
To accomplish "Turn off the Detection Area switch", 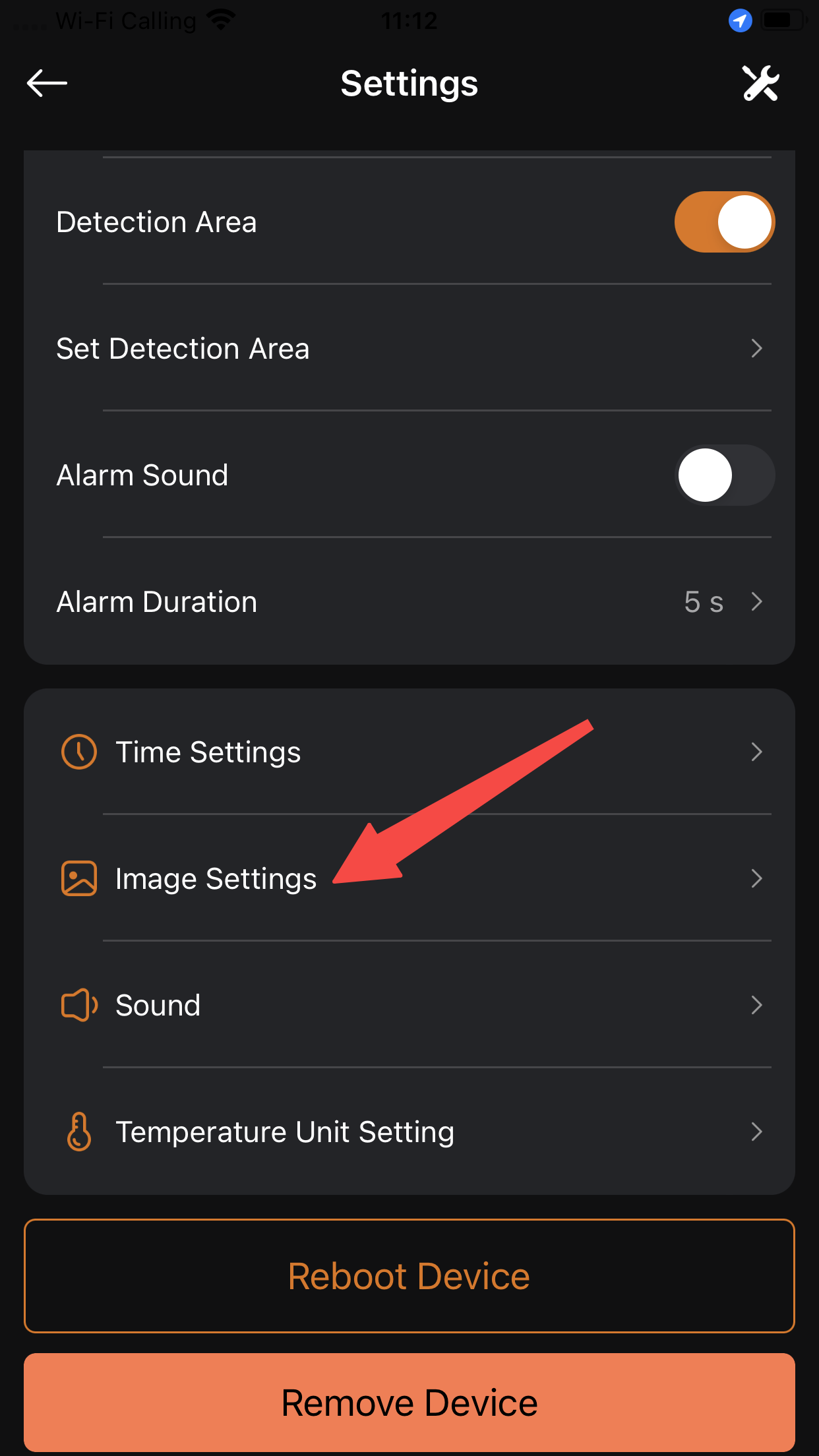I will tap(724, 222).
